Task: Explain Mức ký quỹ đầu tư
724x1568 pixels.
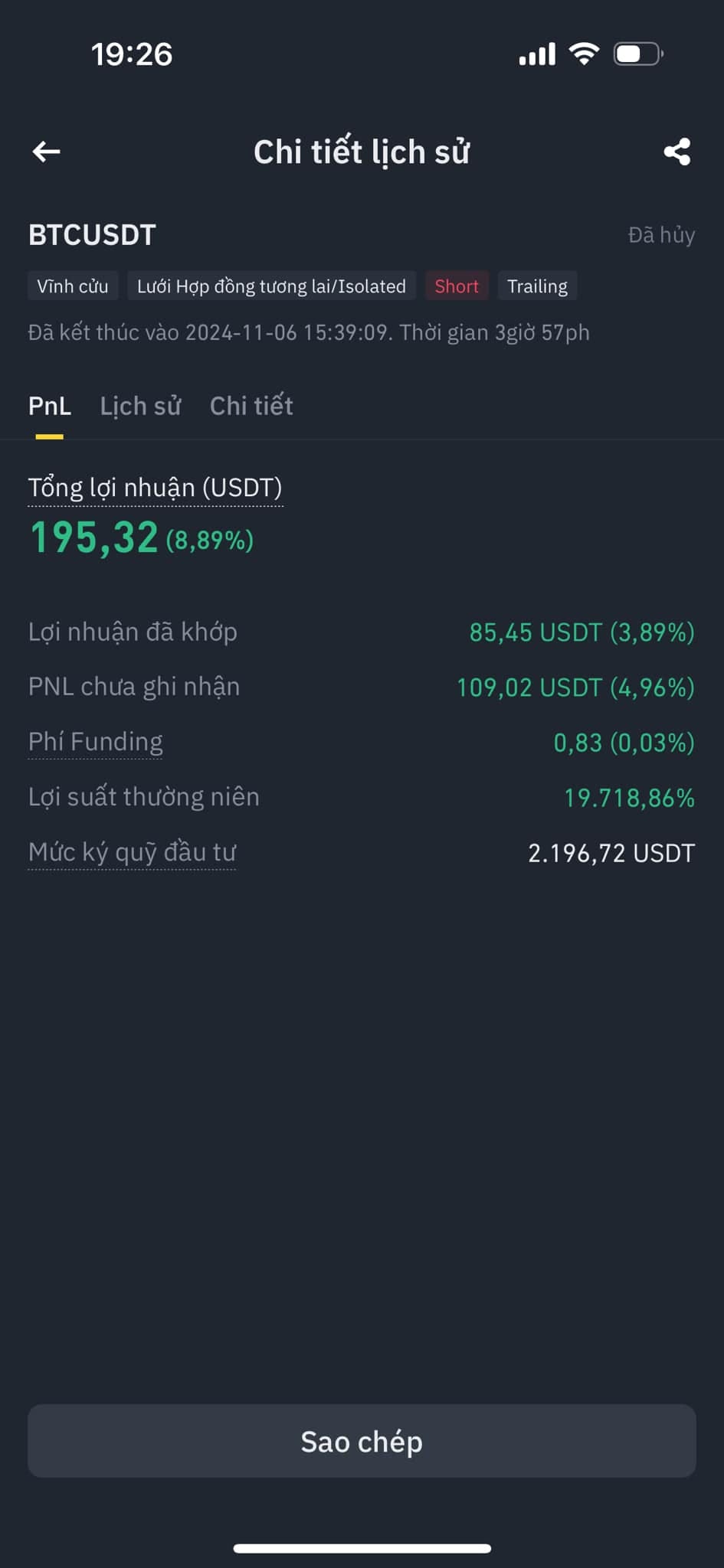Action: (x=132, y=852)
